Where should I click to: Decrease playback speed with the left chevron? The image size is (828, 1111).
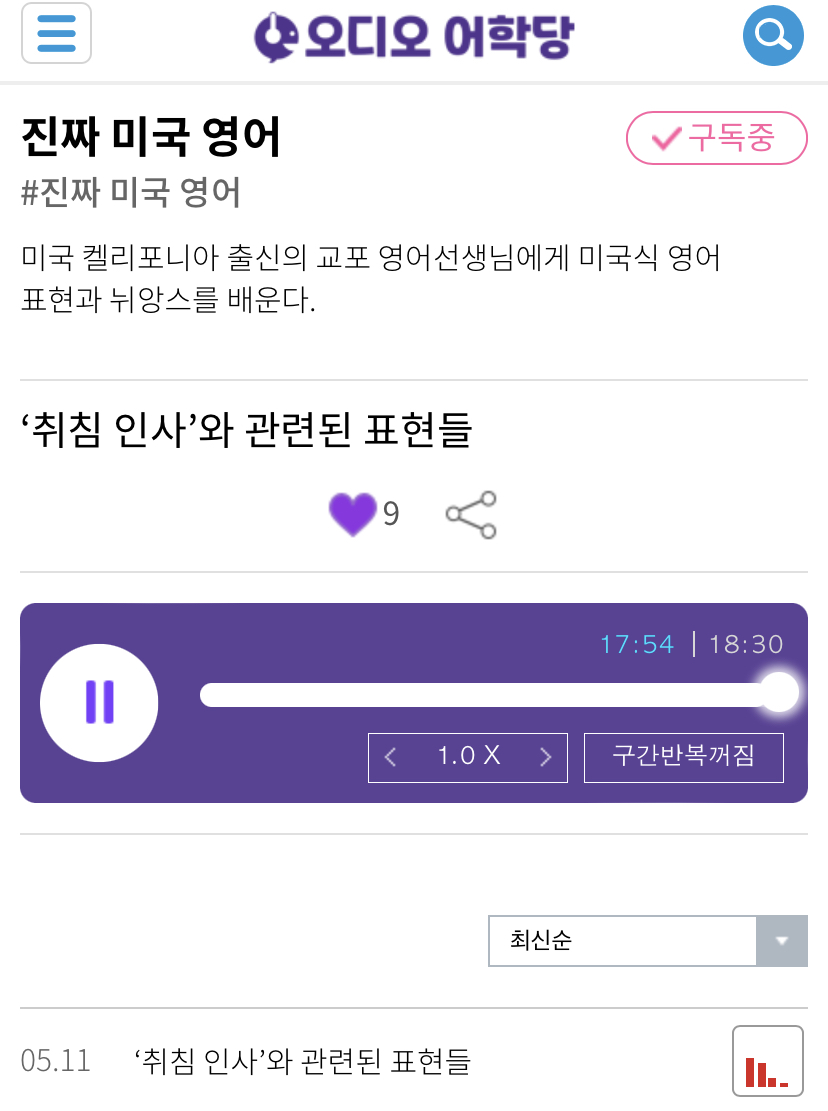[x=390, y=757]
